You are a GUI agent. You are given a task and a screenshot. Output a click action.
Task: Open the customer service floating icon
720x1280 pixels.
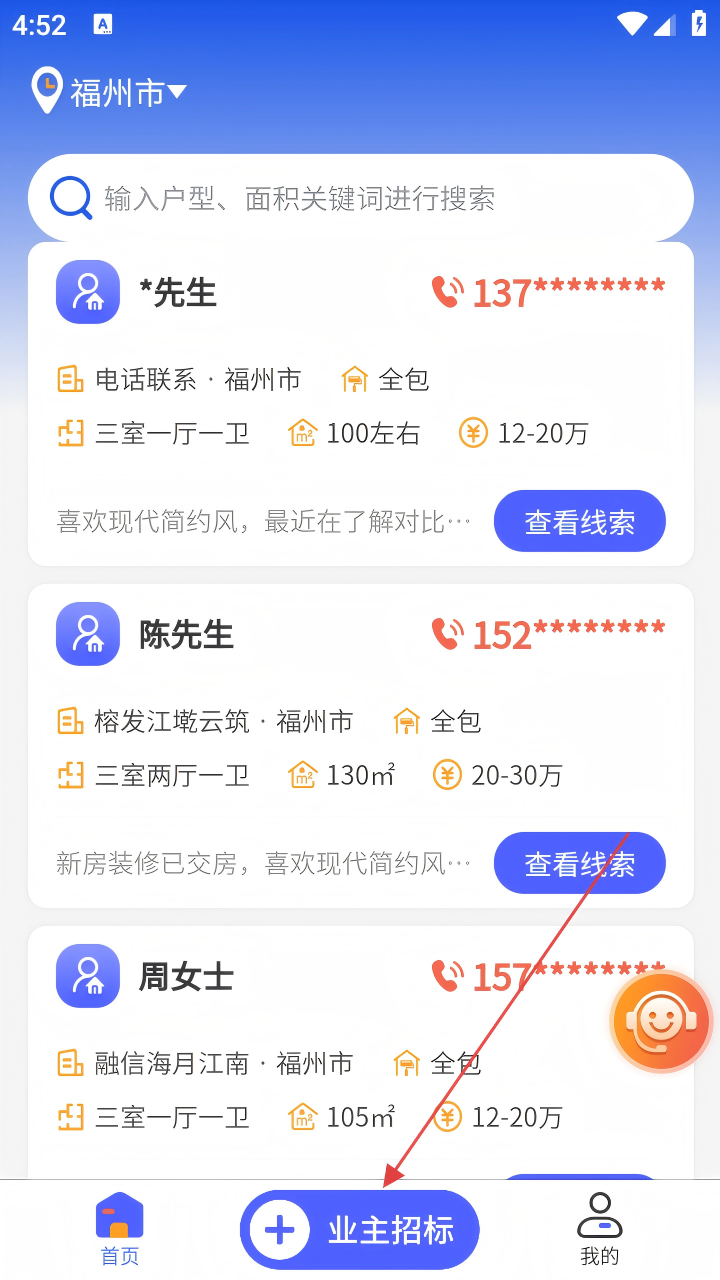click(x=660, y=1022)
